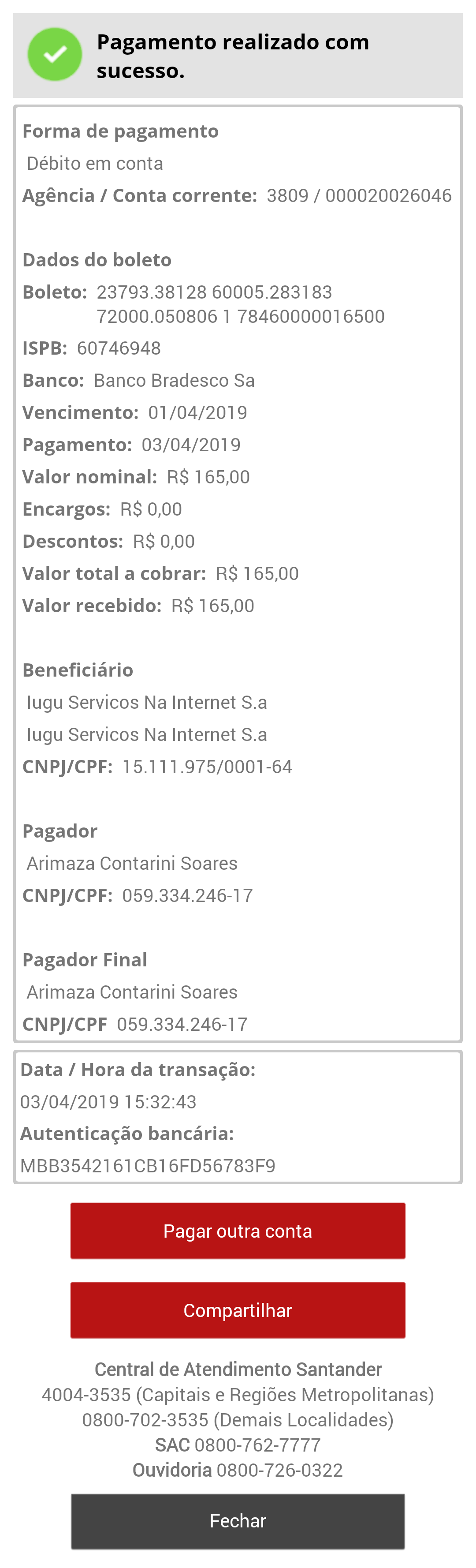Share the receipt via Compartilhar

tap(238, 1310)
